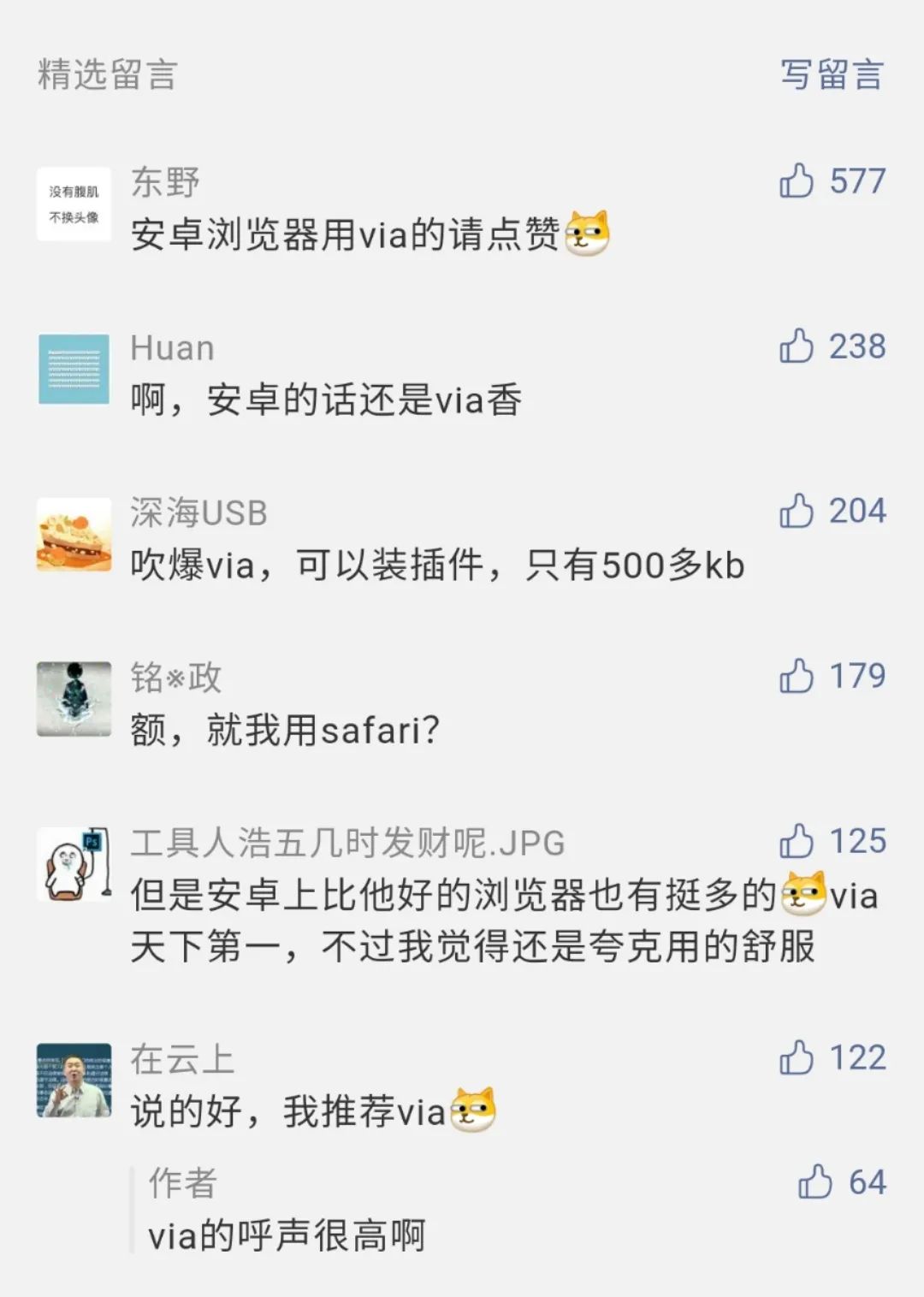Open 东野's profile avatar
This screenshot has width=924, height=1297.
(74, 204)
